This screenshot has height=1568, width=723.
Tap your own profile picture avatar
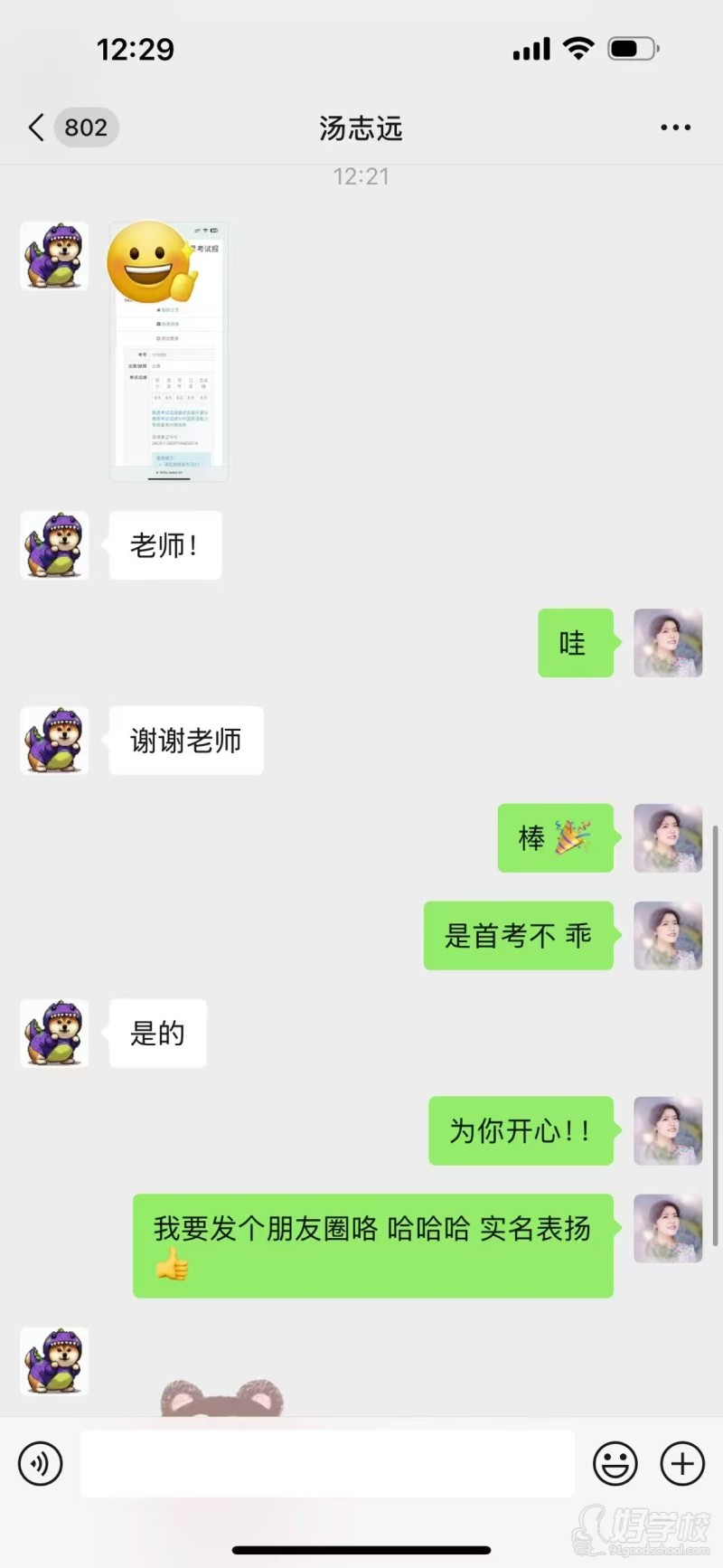tap(668, 643)
